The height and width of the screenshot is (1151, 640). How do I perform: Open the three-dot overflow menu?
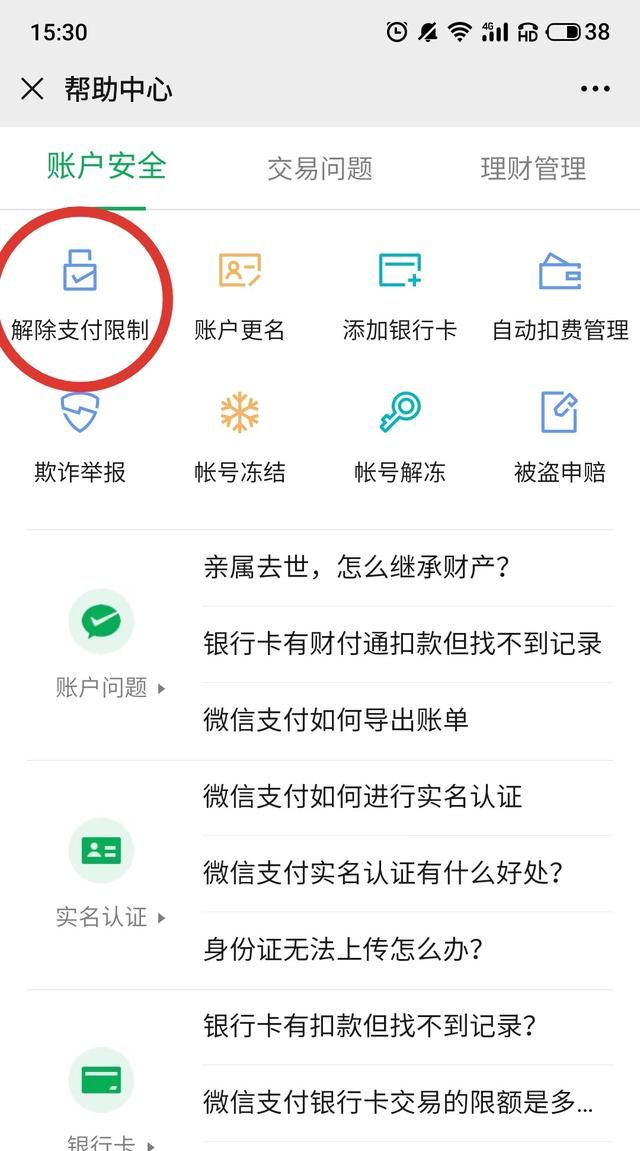(595, 89)
